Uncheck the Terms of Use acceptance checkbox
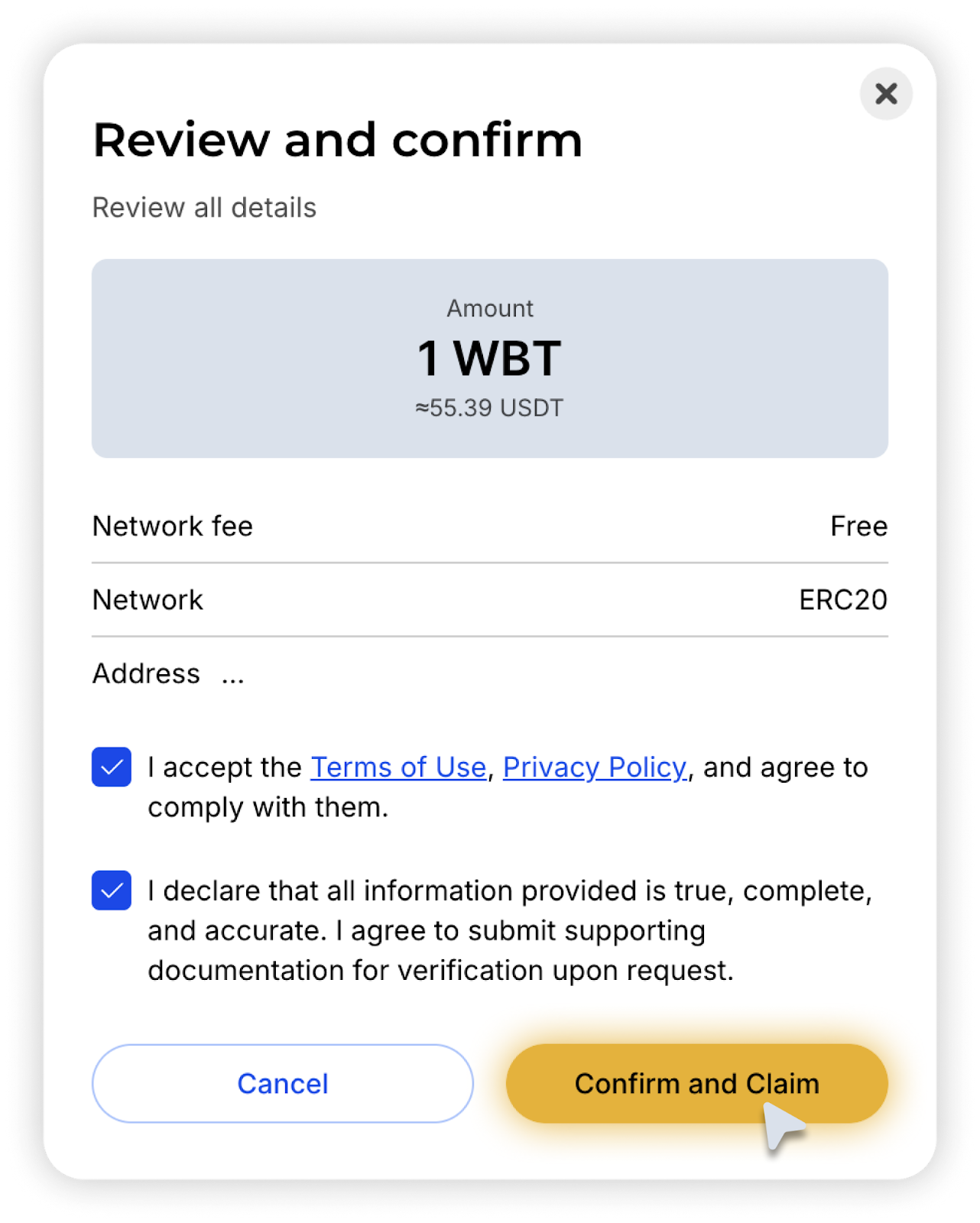 click(112, 767)
